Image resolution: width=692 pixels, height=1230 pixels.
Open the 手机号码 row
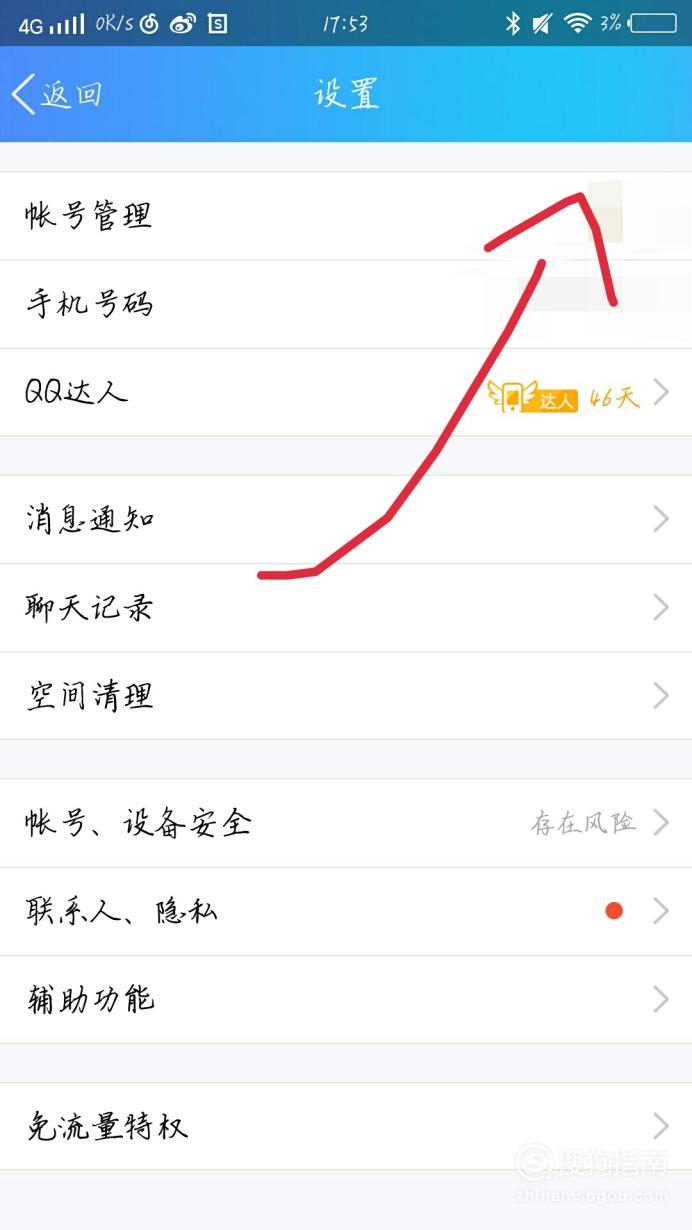pyautogui.click(x=346, y=304)
